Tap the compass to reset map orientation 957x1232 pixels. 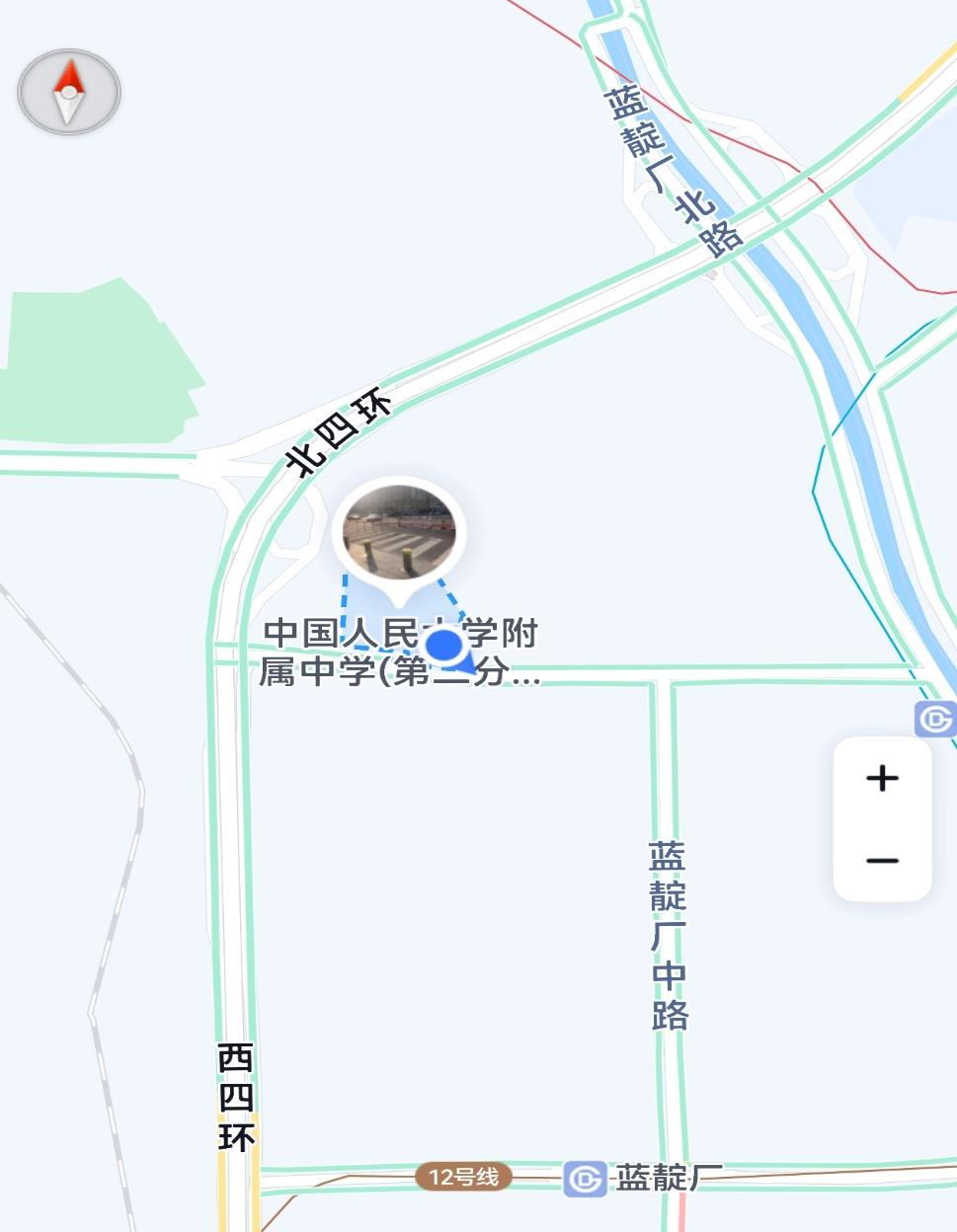click(69, 92)
